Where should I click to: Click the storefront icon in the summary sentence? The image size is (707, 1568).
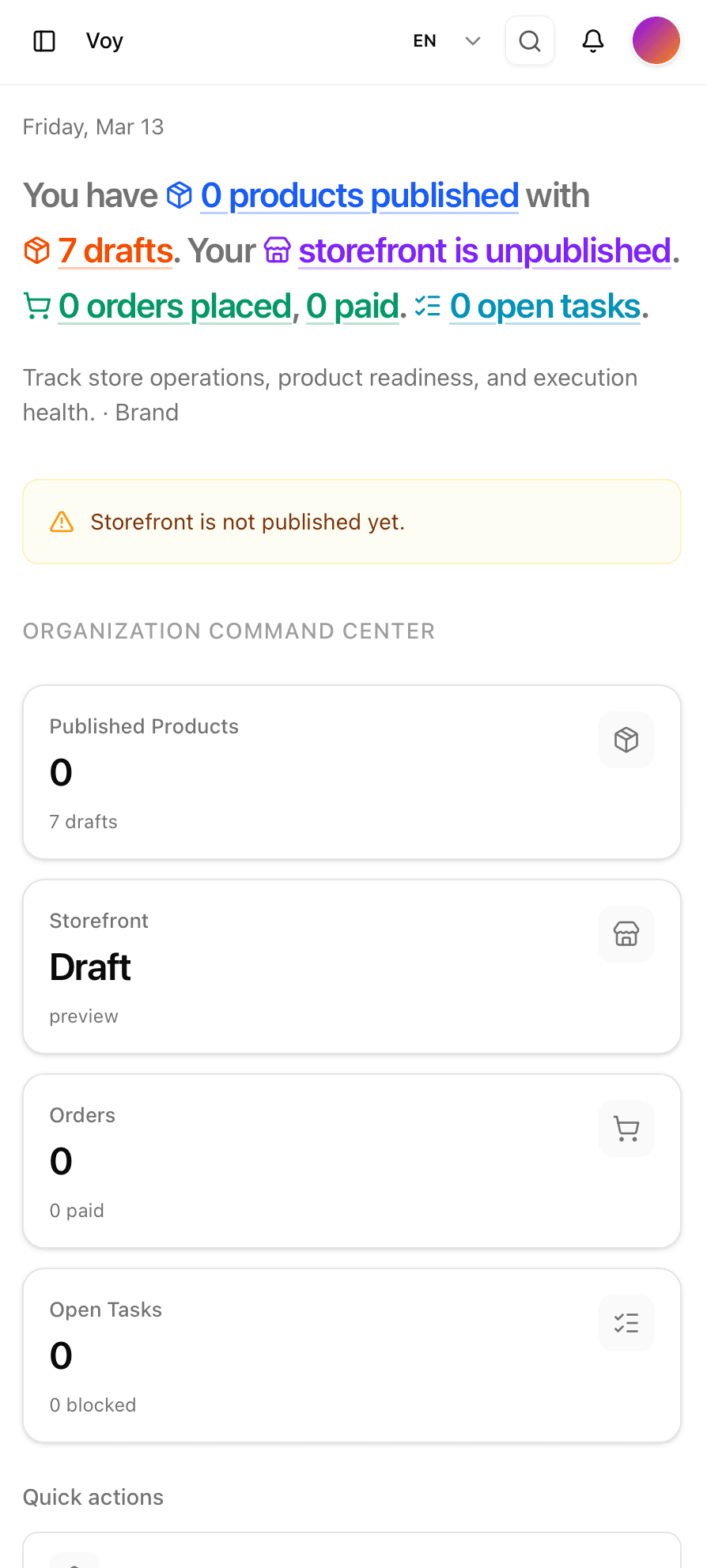pos(277,251)
